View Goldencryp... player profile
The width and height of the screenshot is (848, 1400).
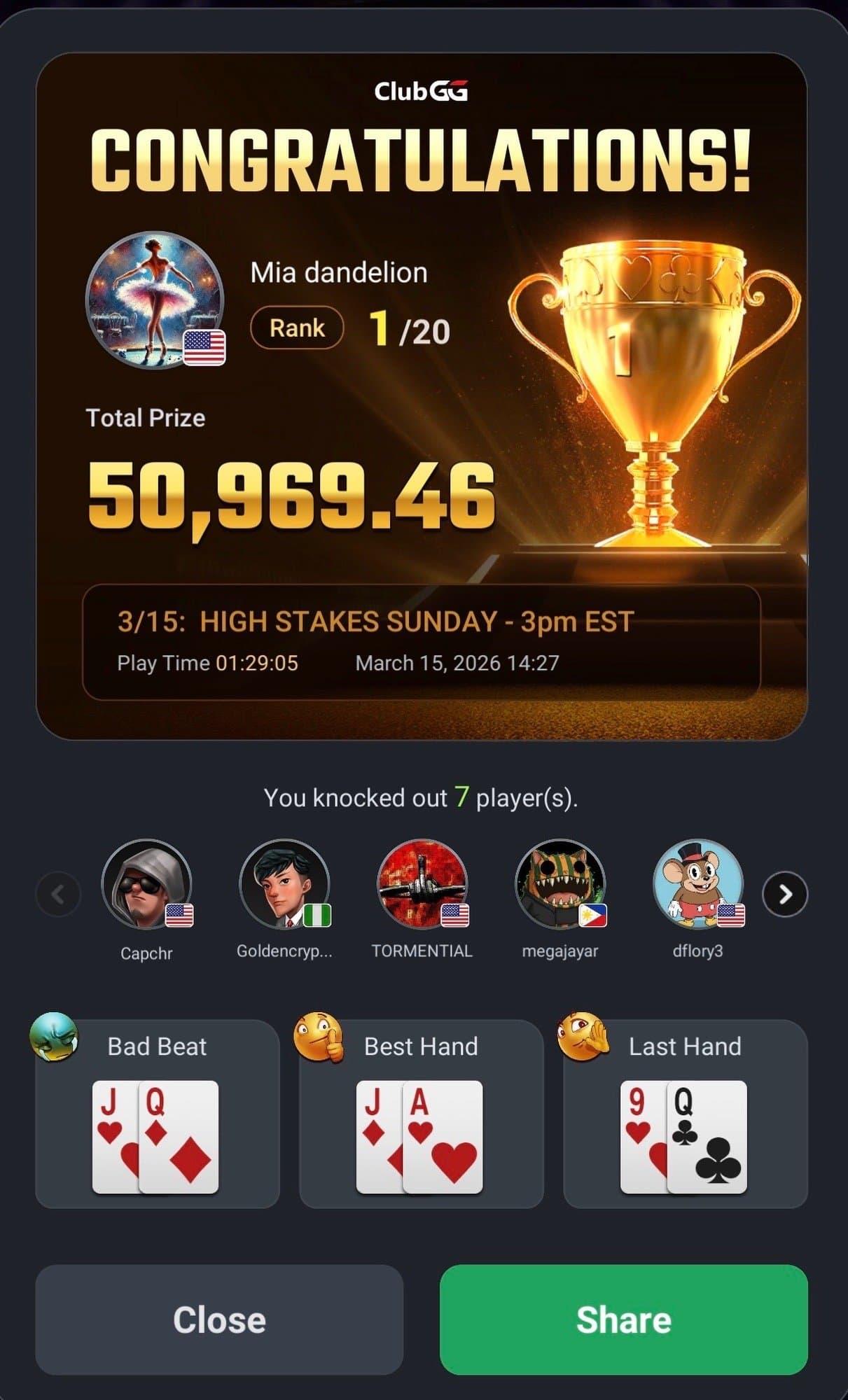[284, 885]
